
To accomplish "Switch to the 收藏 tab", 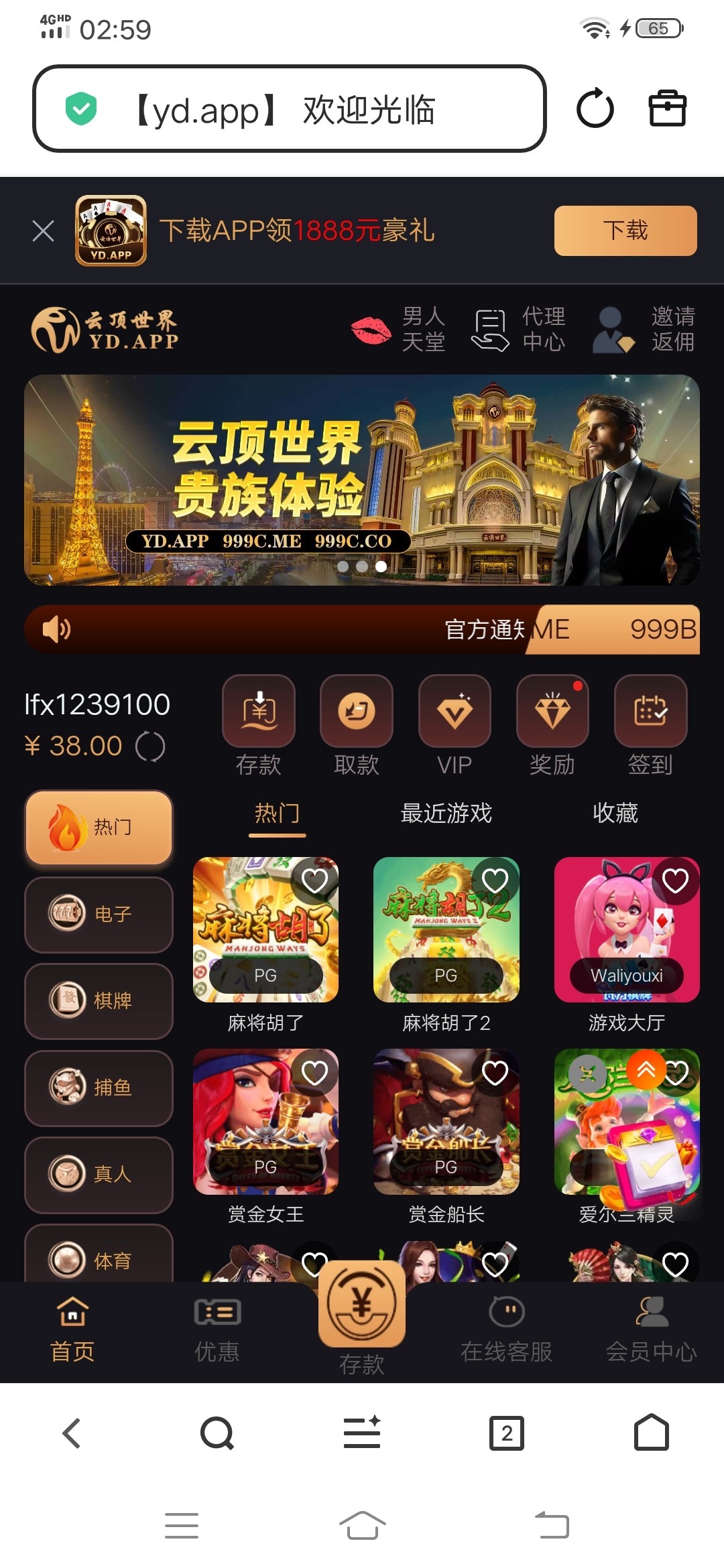I will point(615,813).
